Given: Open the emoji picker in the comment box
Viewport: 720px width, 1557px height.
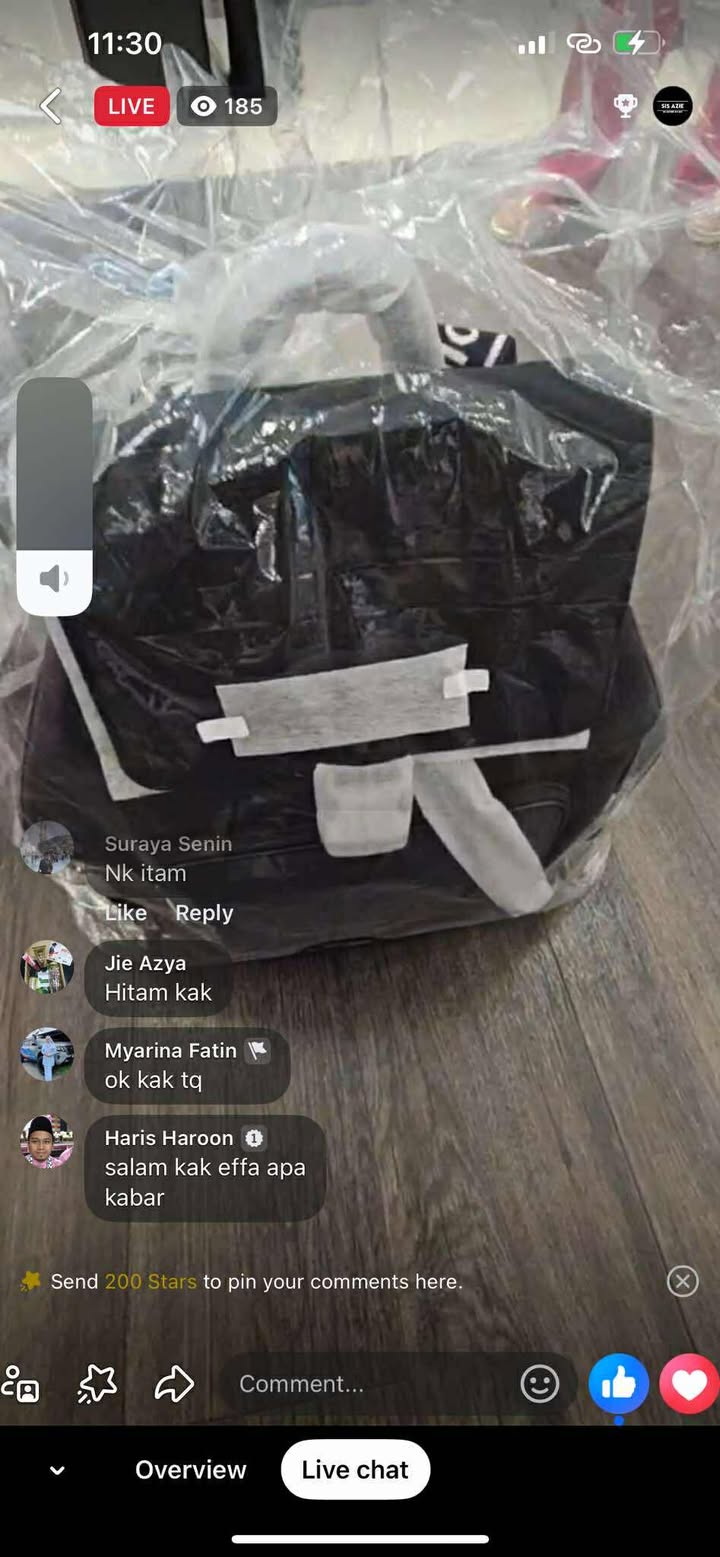Looking at the screenshot, I should [539, 1384].
